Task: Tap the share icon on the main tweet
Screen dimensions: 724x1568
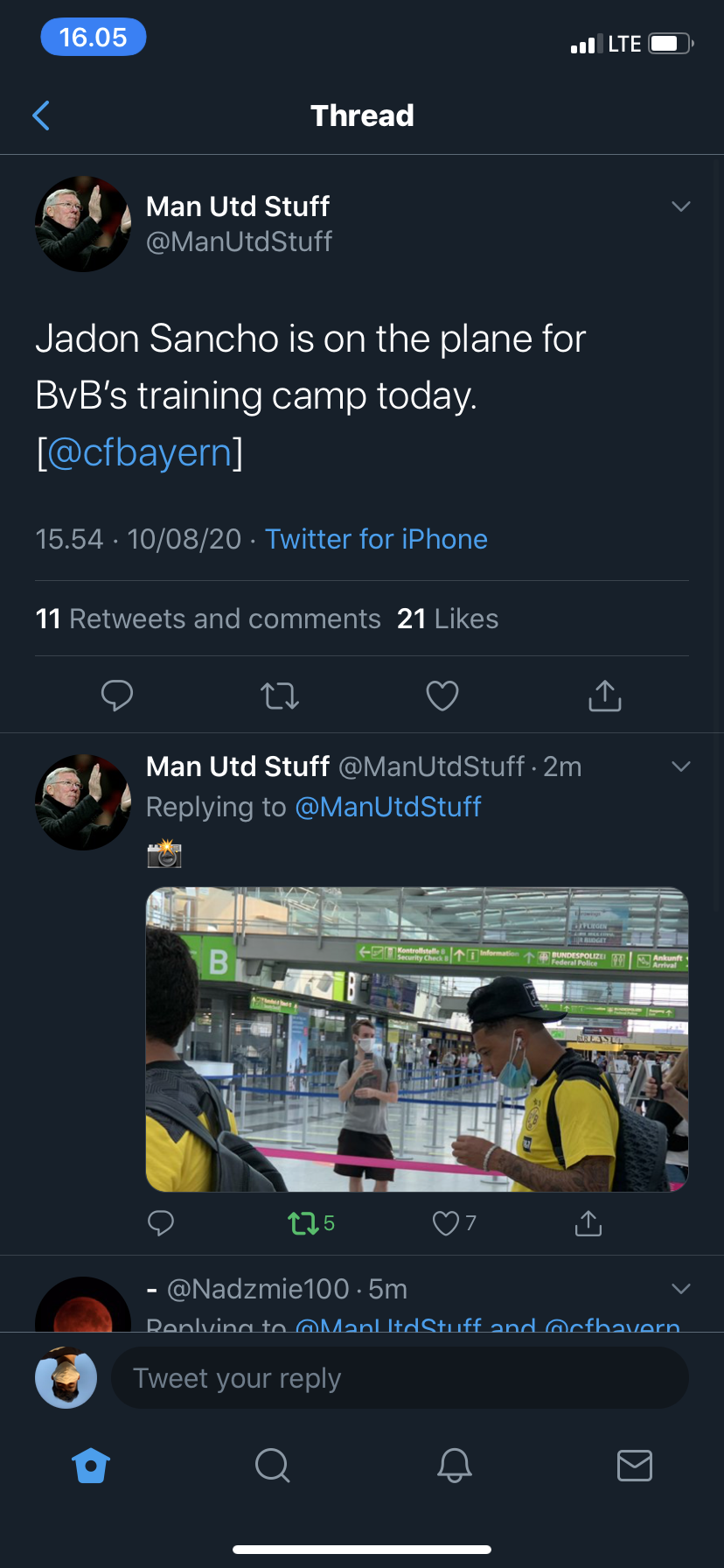Action: pyautogui.click(x=604, y=696)
